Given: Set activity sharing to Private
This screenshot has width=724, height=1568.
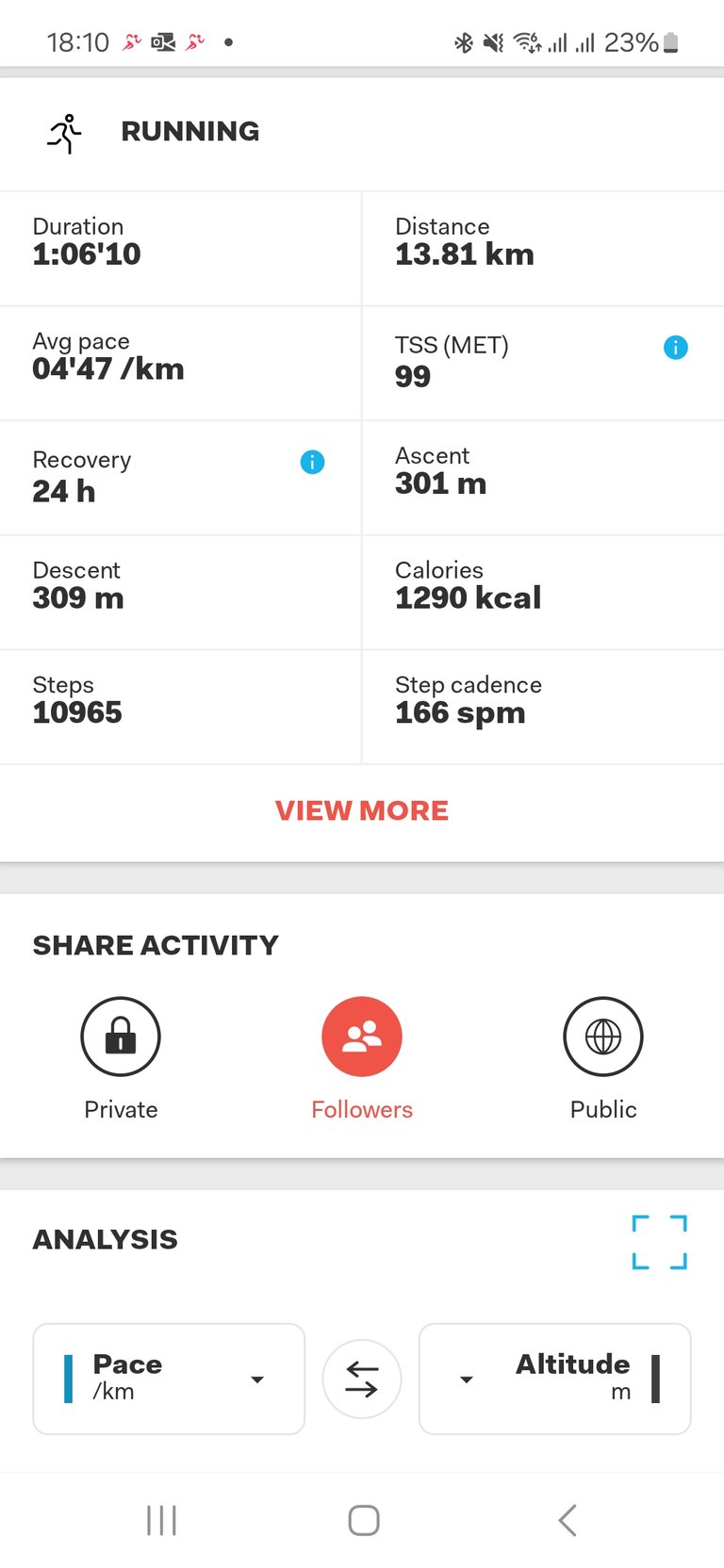Looking at the screenshot, I should [121, 1037].
